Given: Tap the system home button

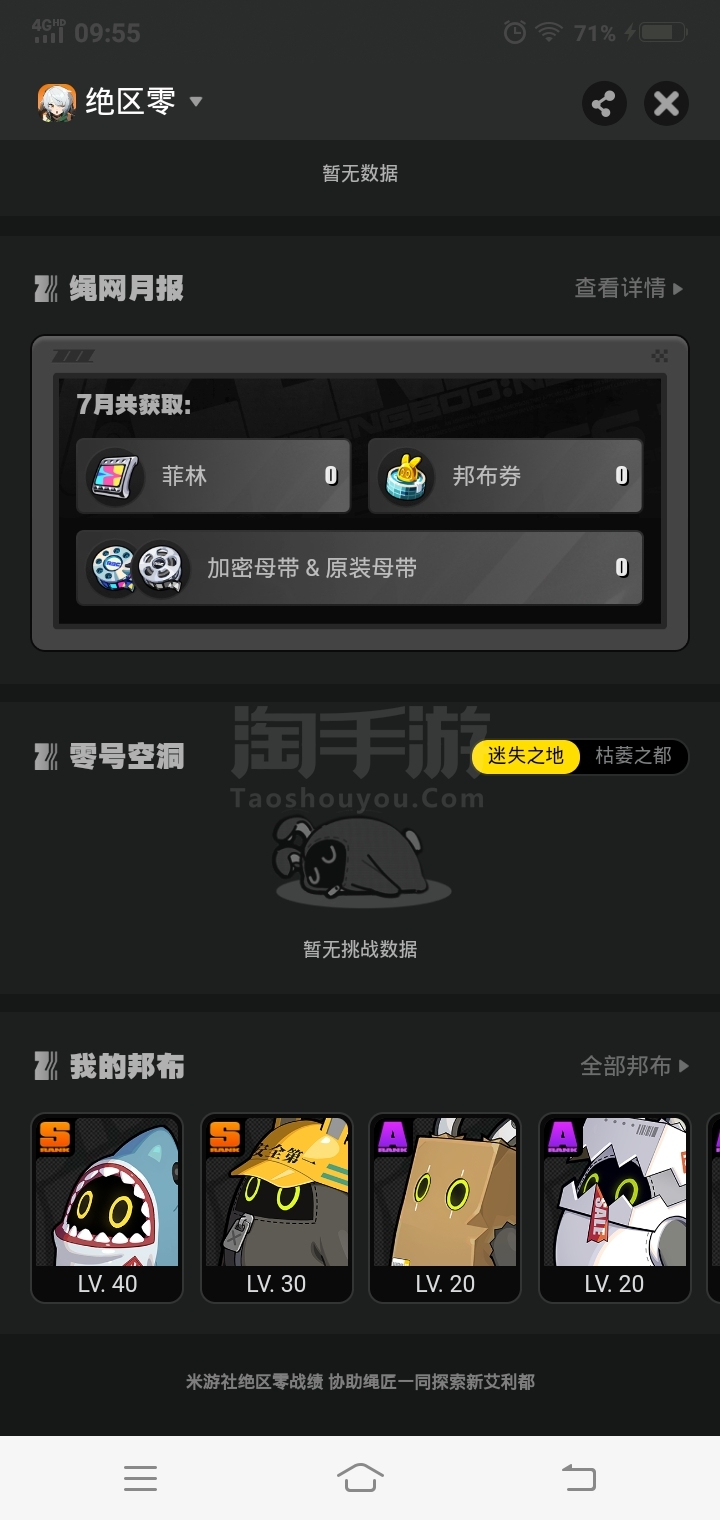Looking at the screenshot, I should (x=360, y=1477).
